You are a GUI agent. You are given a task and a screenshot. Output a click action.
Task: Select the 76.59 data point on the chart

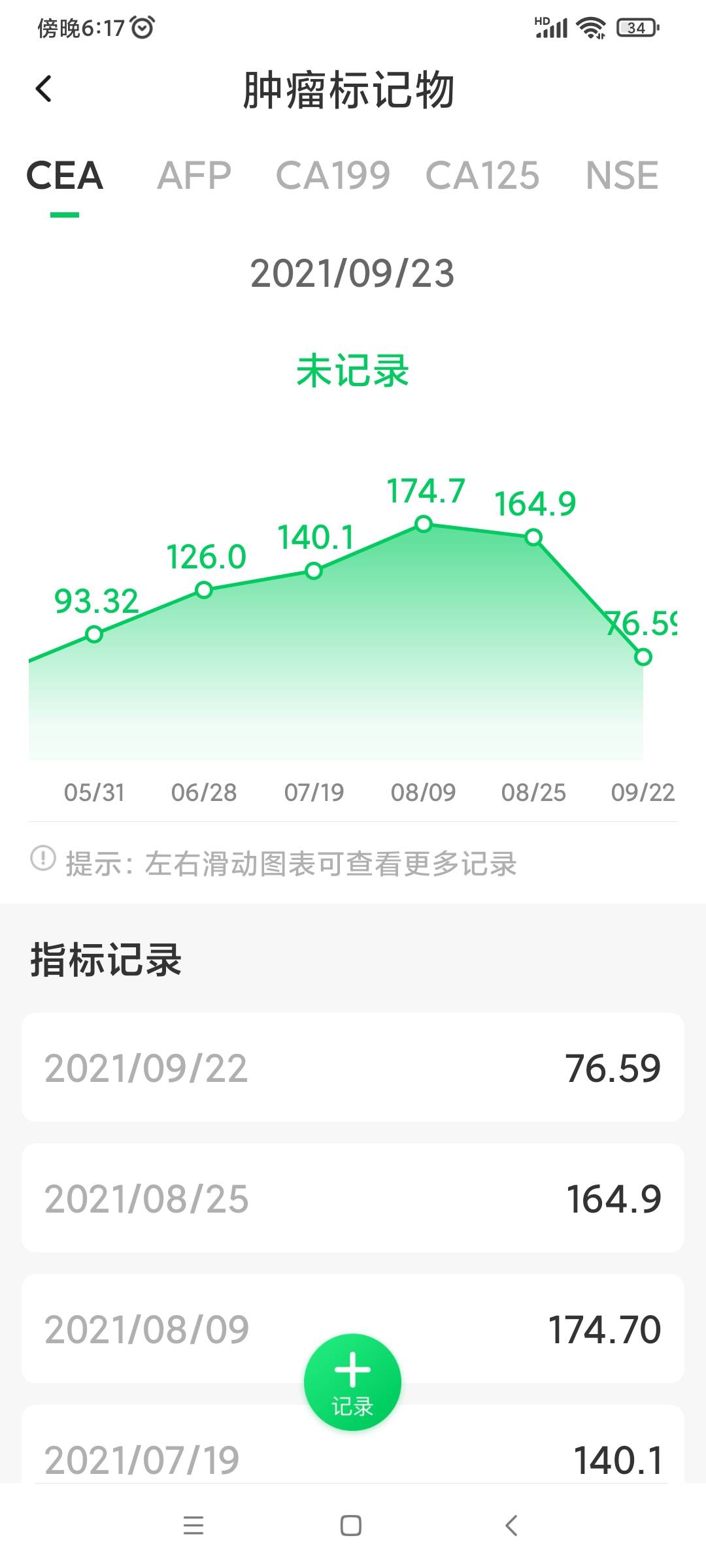coord(643,657)
